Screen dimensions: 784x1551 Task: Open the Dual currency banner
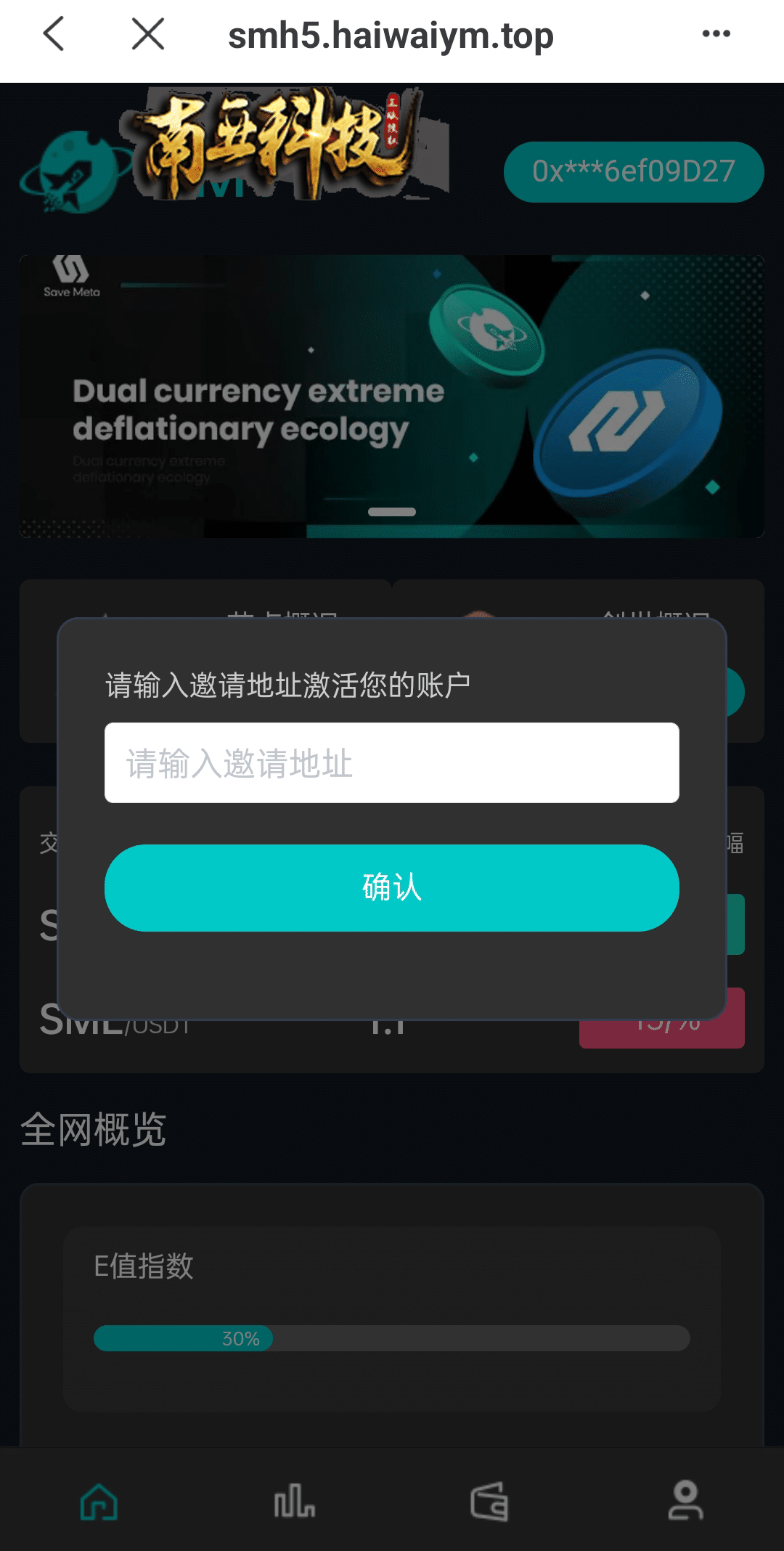point(392,396)
